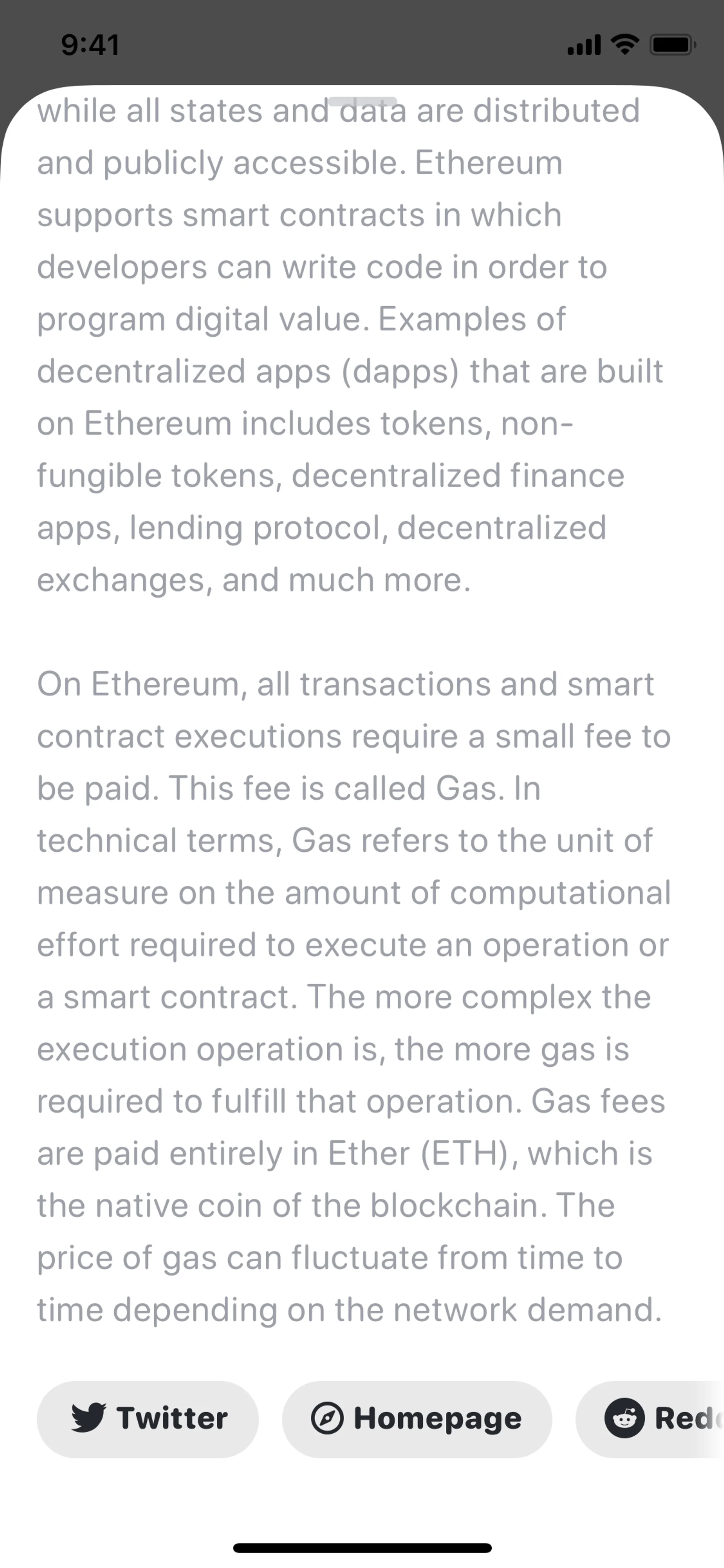Open the Twitter link chip

click(148, 1419)
